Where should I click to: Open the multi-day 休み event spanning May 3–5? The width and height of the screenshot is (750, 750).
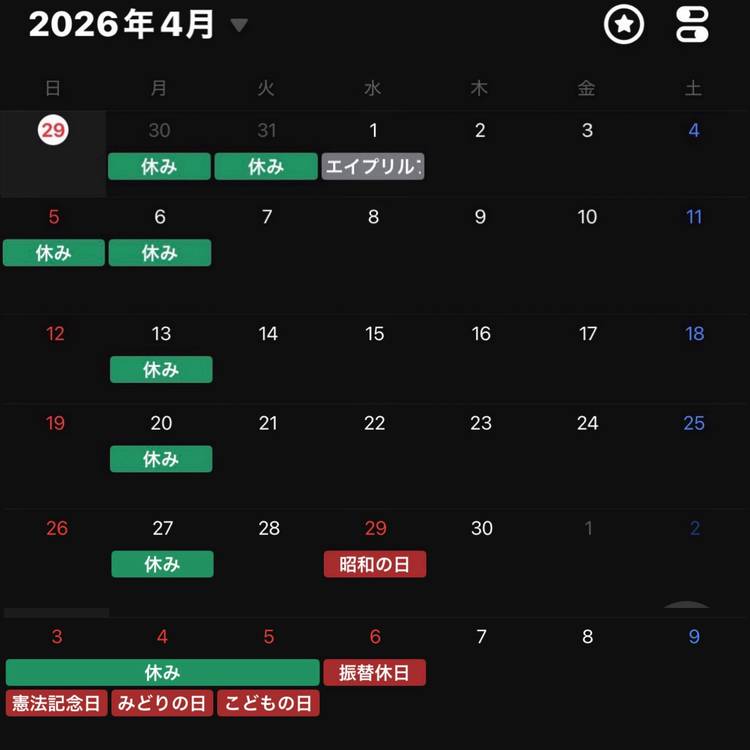pos(162,672)
